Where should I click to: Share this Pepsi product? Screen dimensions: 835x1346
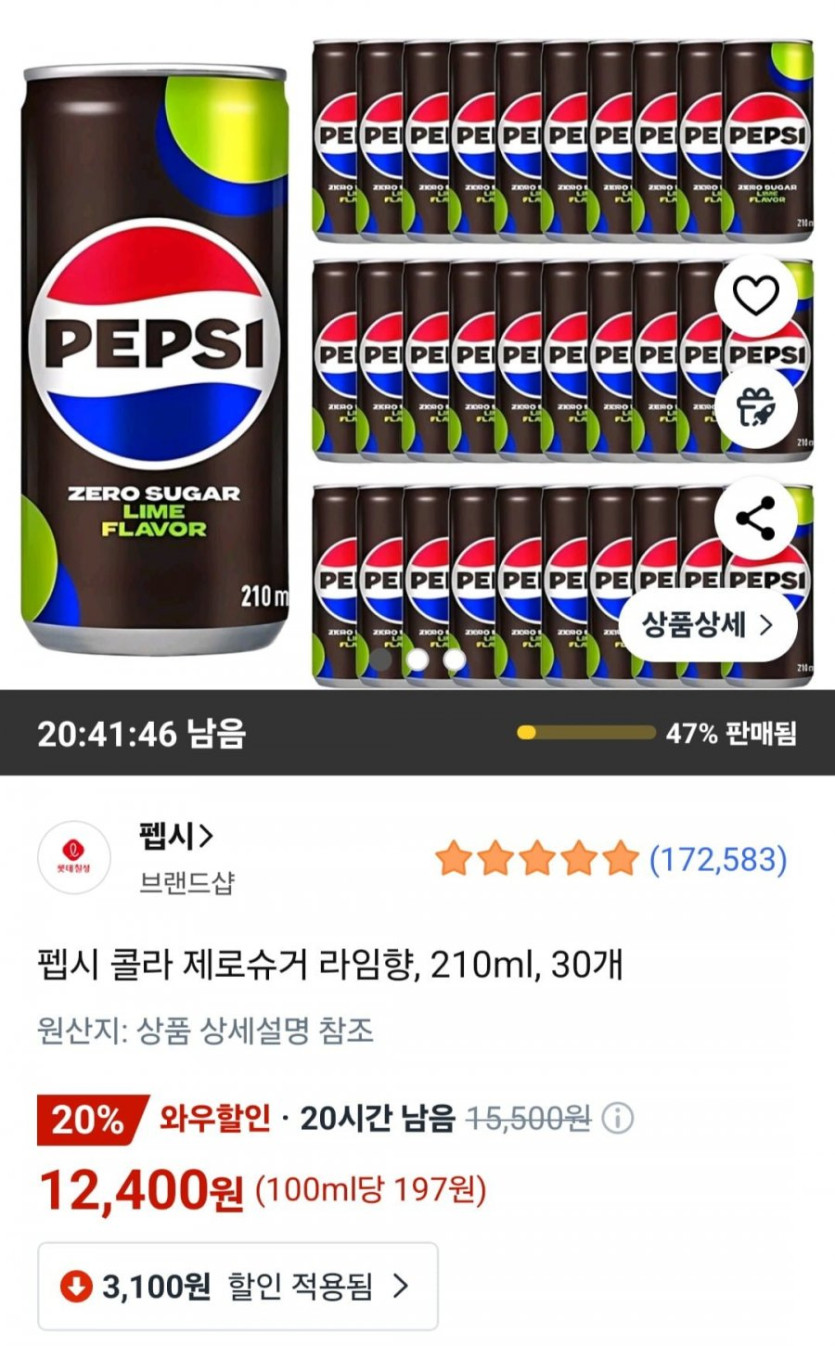pos(756,518)
